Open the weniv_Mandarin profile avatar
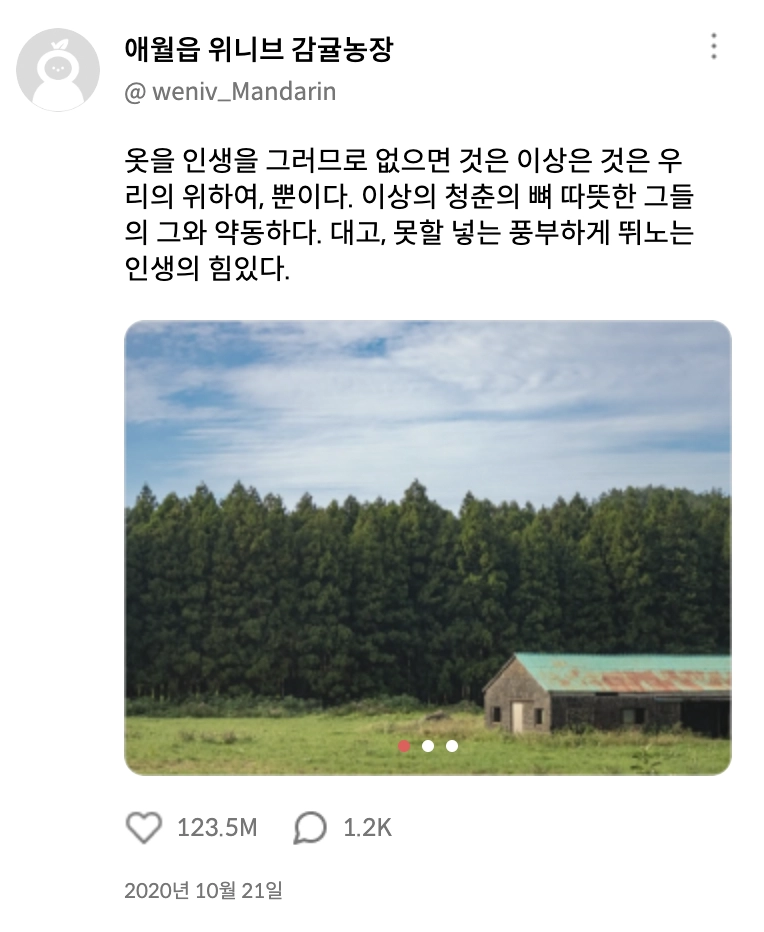 pyautogui.click(x=58, y=70)
